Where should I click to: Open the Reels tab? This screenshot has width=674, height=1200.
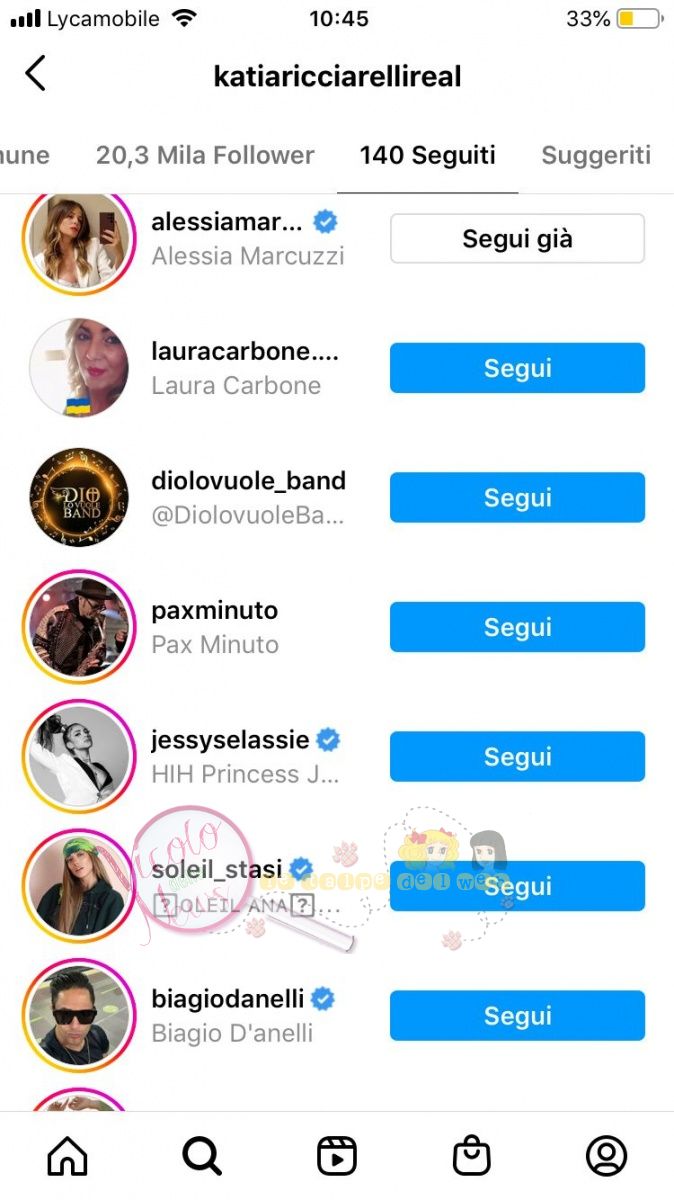[x=337, y=1156]
